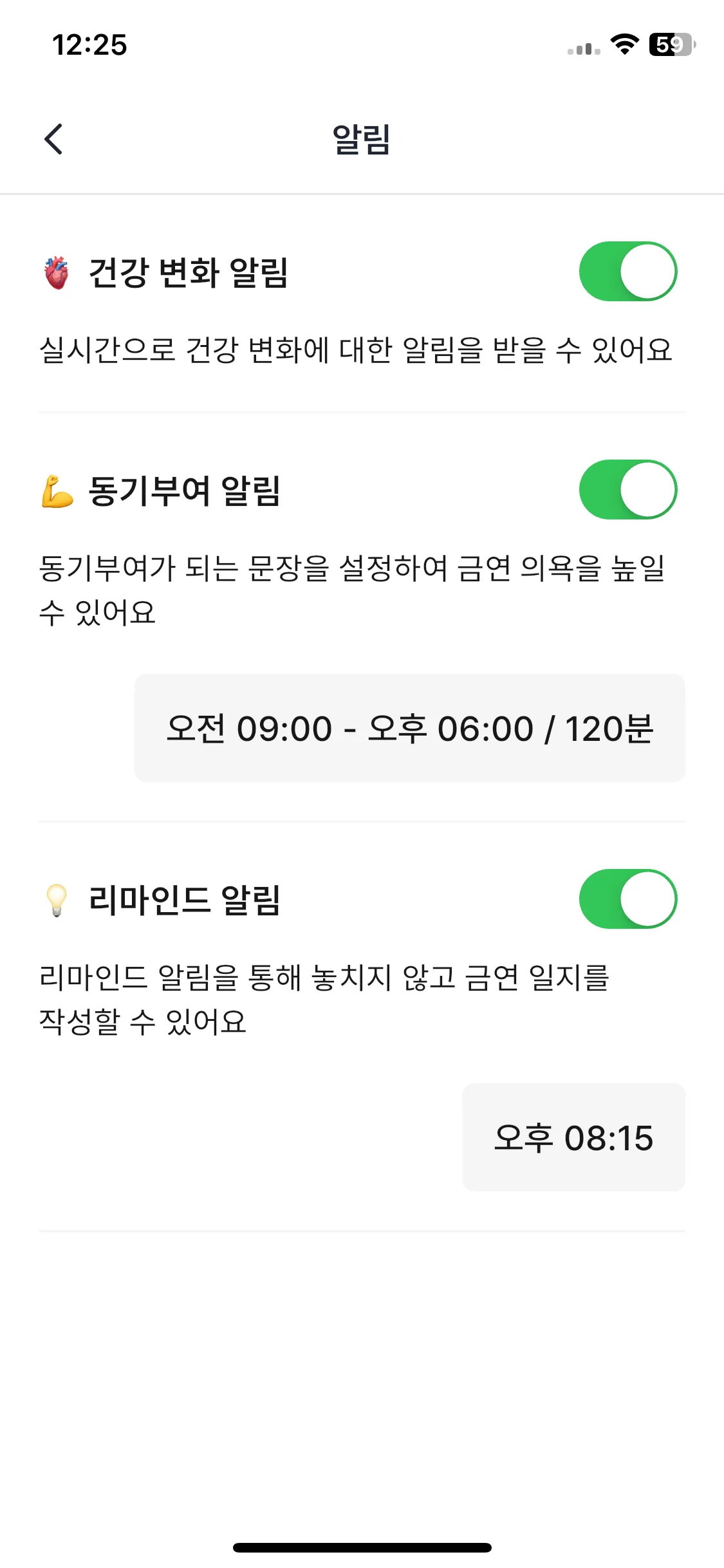Tap the lightbulb icon beside 리마인드 알림
The width and height of the screenshot is (724, 1568).
(x=58, y=899)
